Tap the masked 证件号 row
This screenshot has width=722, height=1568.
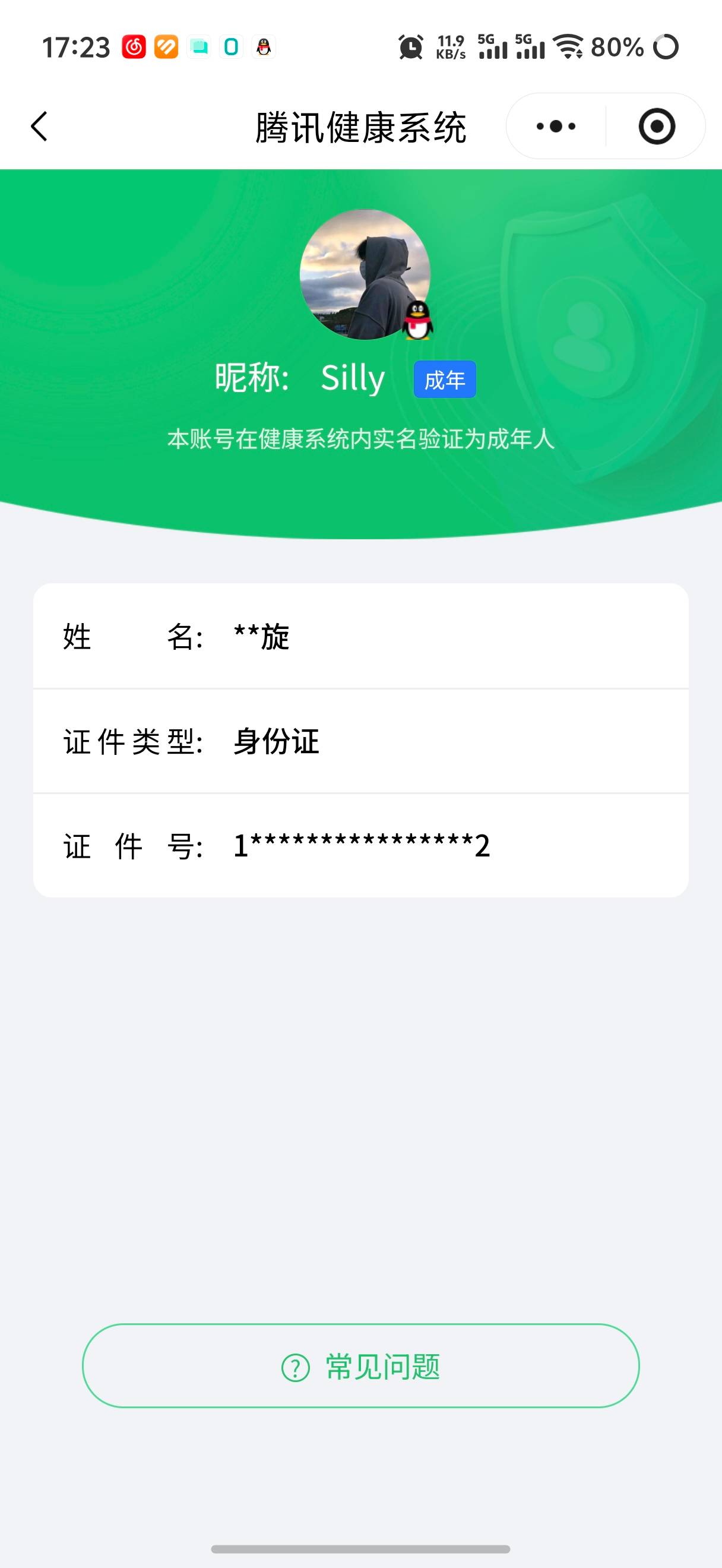point(360,846)
